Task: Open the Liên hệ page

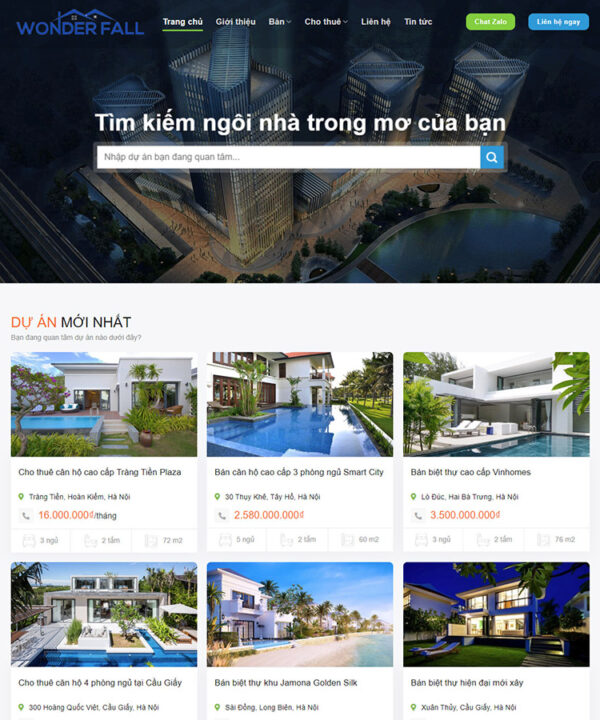Action: 376,21
